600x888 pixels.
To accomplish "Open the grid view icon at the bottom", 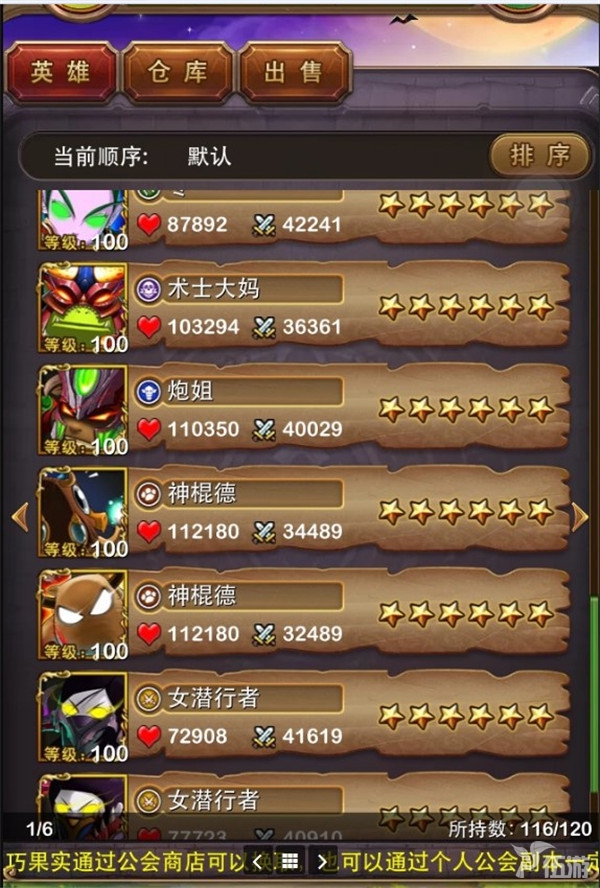I will coord(290,860).
